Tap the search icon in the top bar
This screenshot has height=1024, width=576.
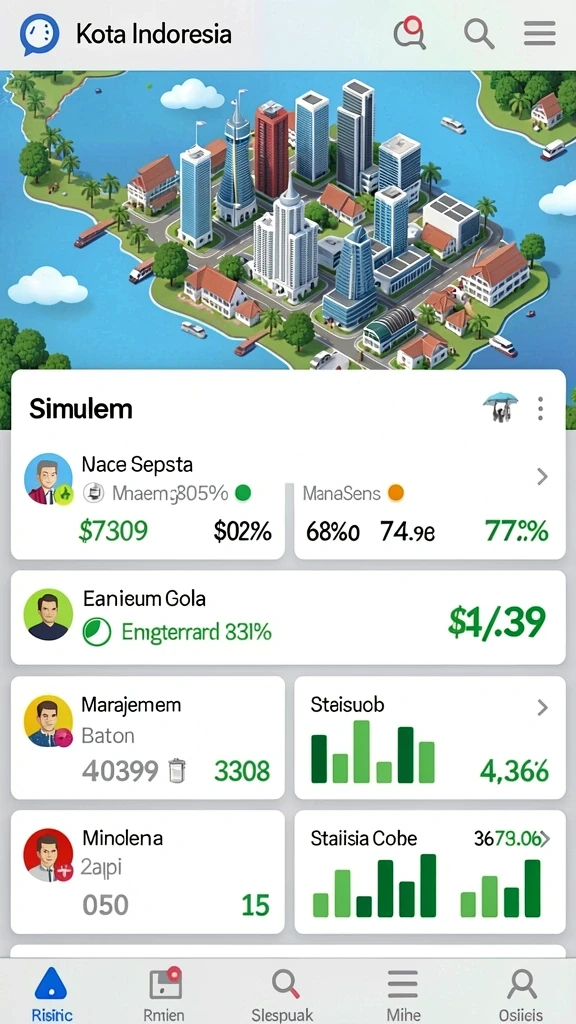478,33
